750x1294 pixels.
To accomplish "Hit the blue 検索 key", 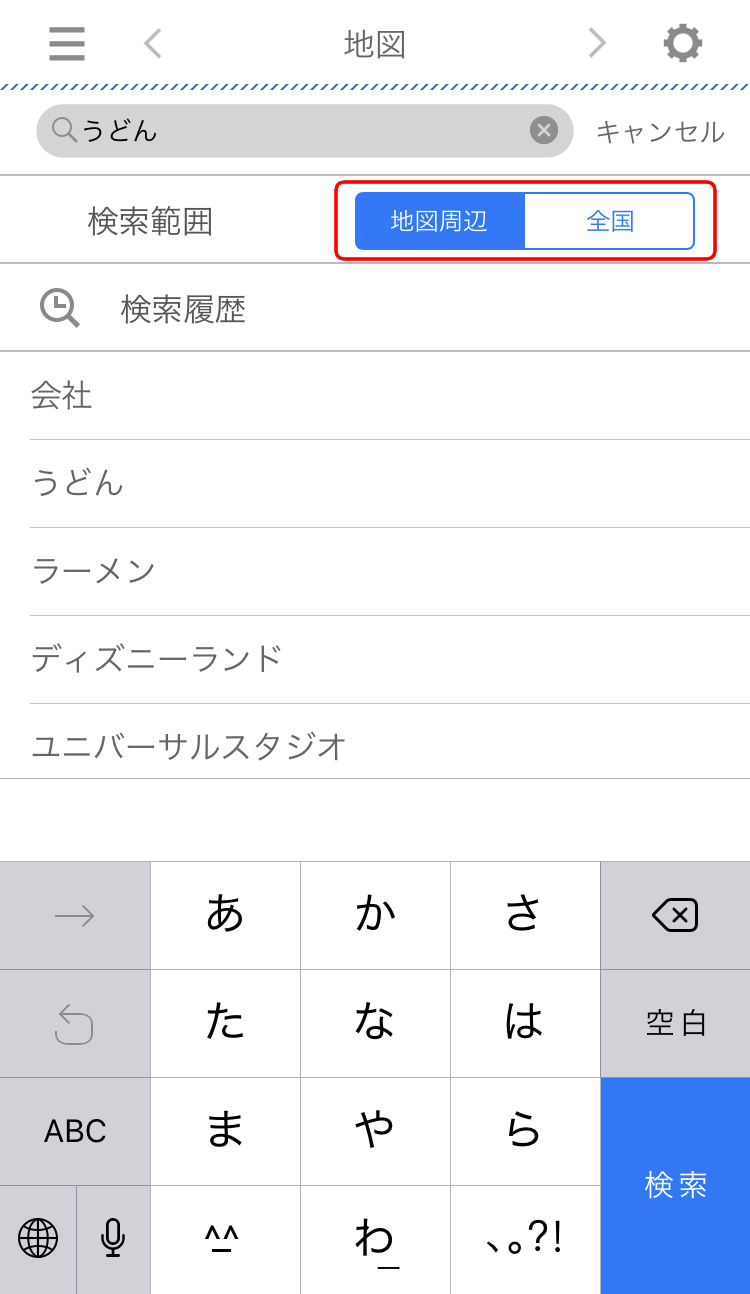I will click(x=675, y=1185).
